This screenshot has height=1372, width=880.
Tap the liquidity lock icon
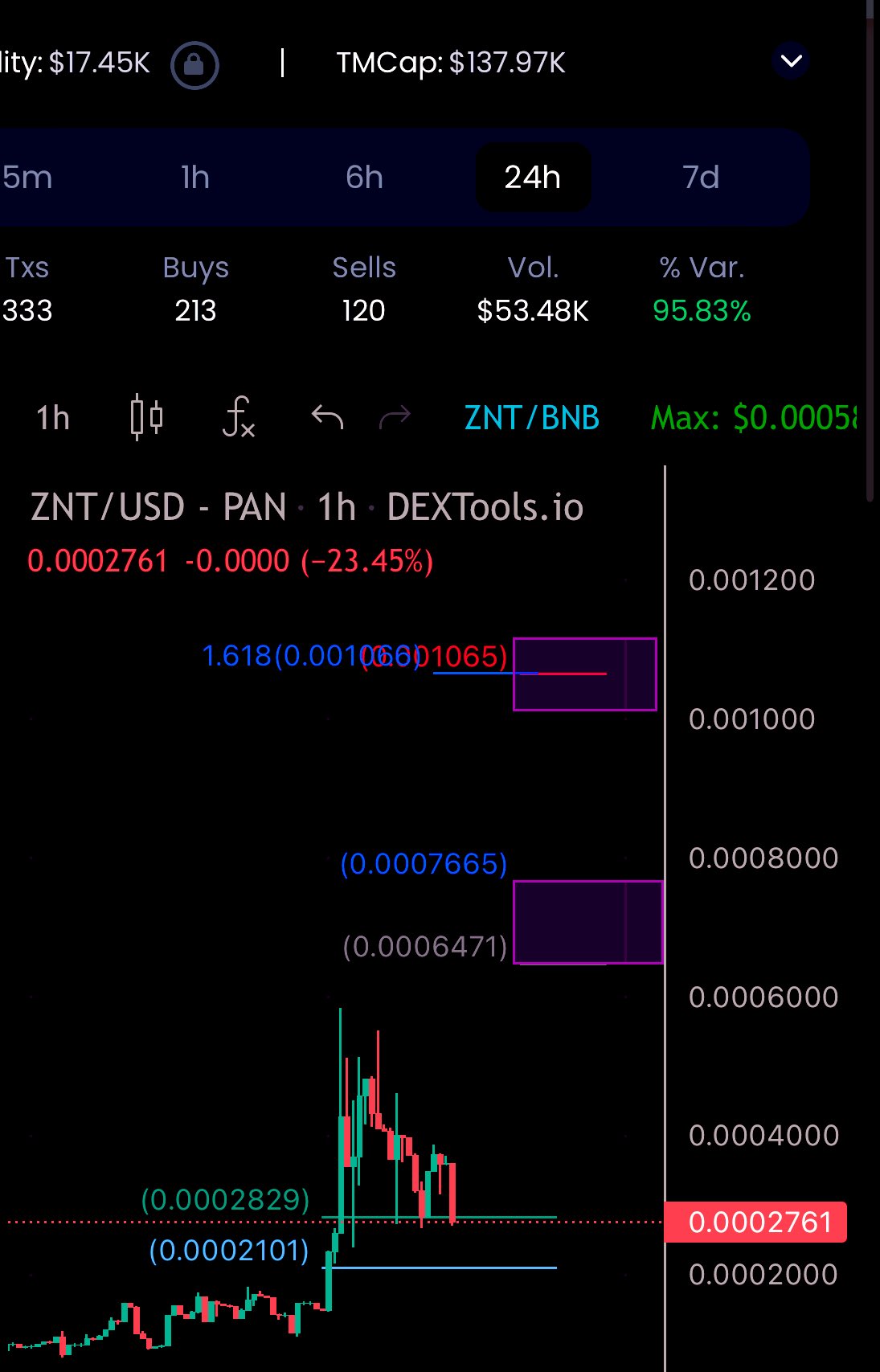(194, 64)
